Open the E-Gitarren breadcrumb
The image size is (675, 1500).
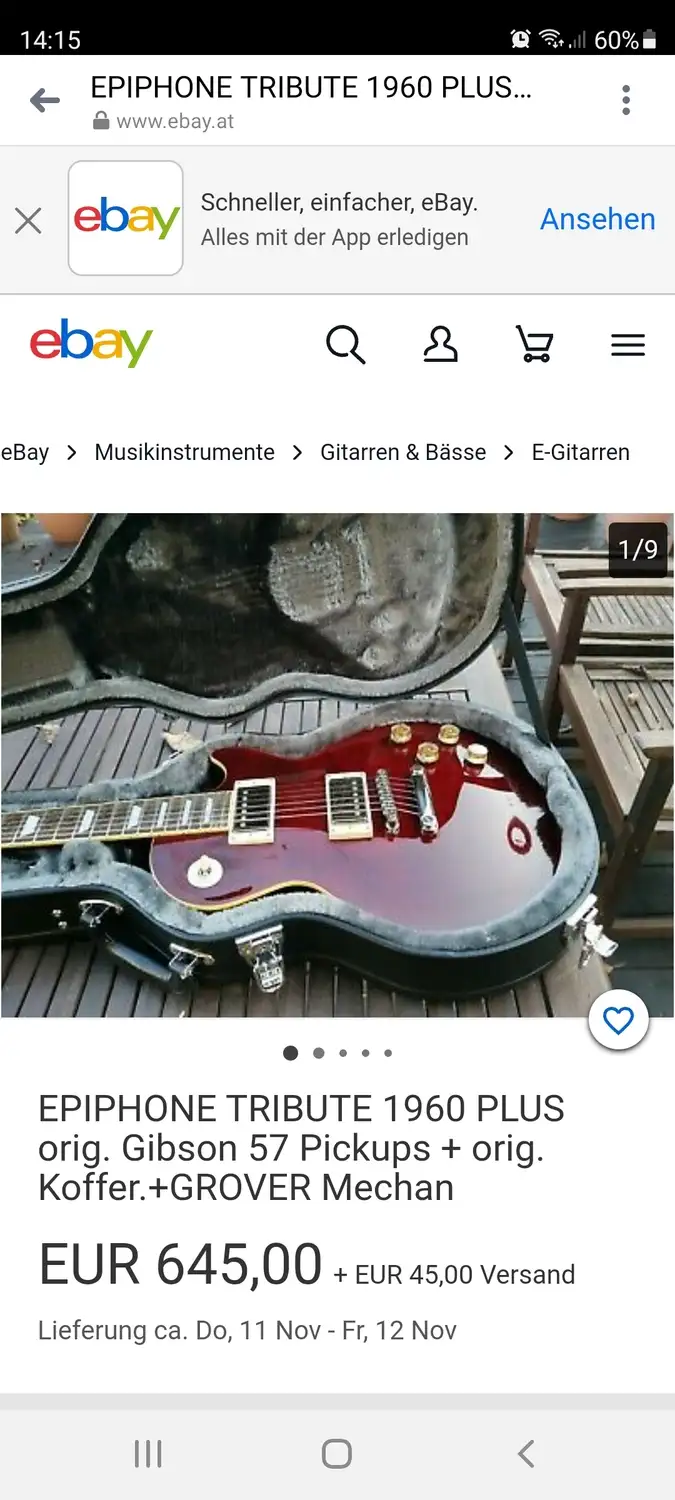(x=580, y=452)
